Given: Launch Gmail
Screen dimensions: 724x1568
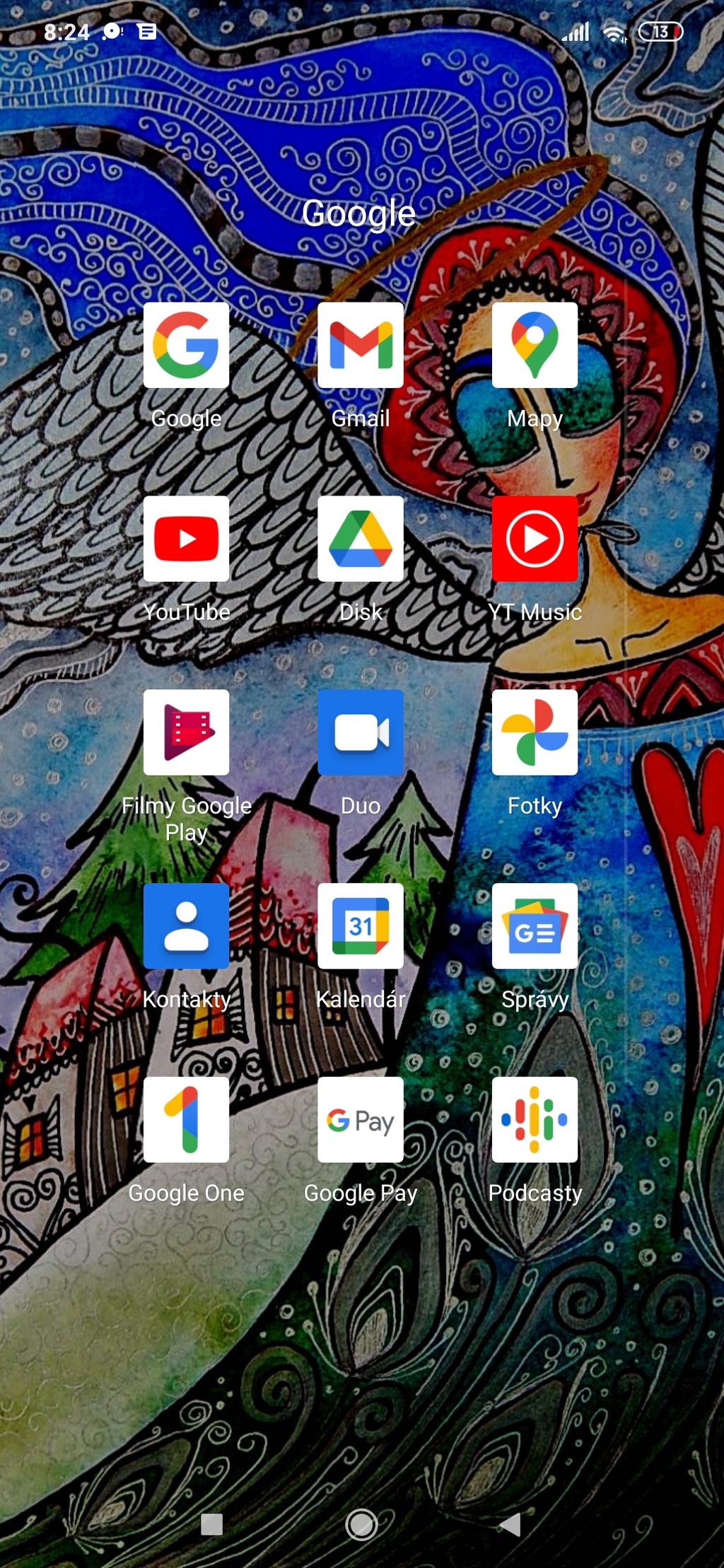Looking at the screenshot, I should pos(361,345).
